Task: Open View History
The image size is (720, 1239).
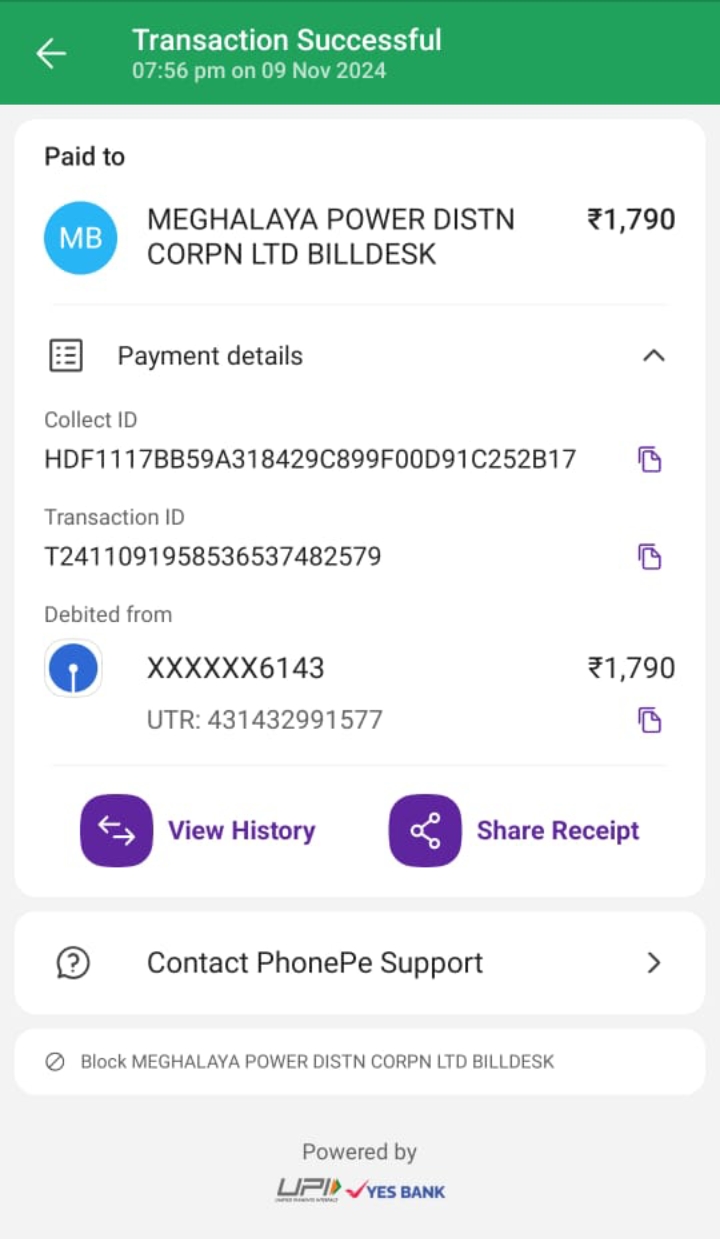Action: tap(198, 830)
